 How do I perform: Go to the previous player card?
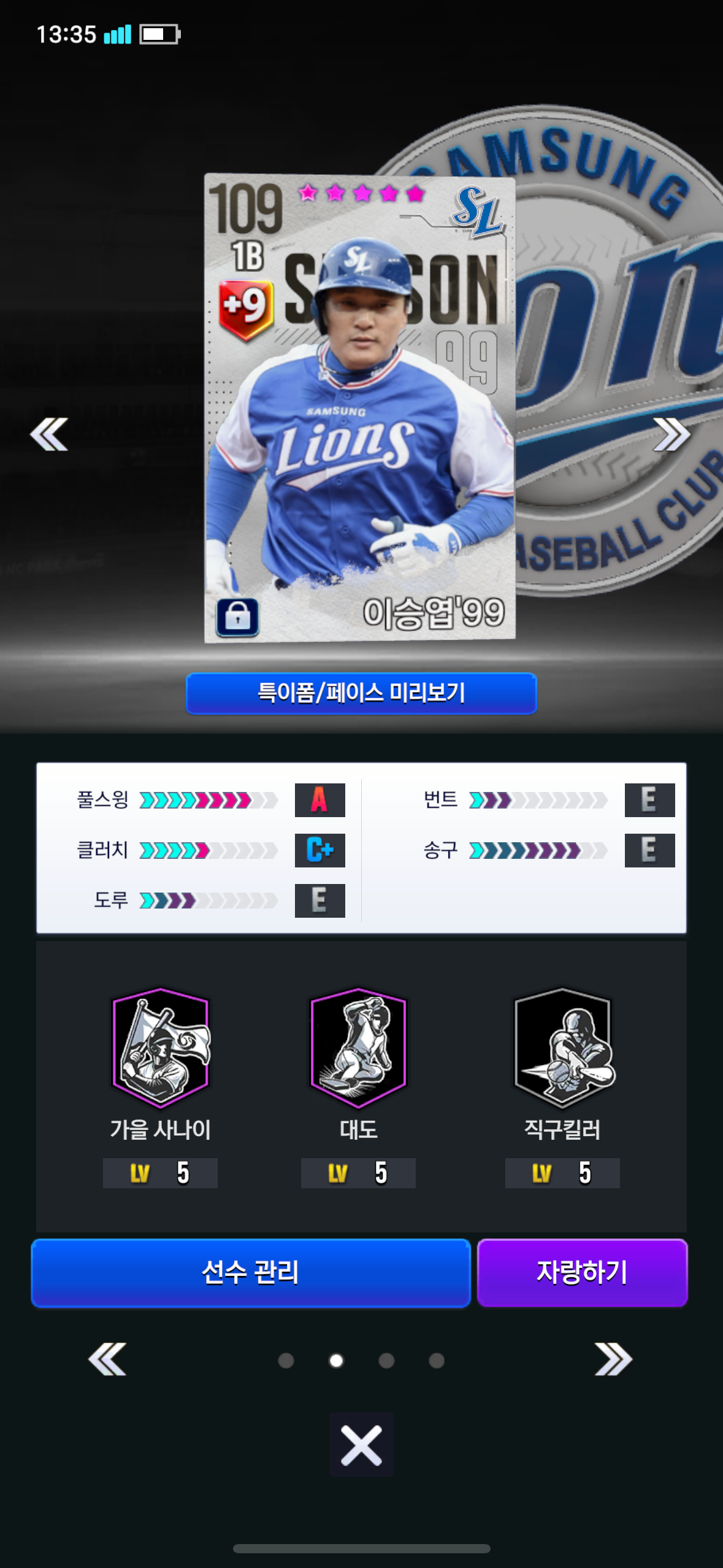click(x=49, y=434)
